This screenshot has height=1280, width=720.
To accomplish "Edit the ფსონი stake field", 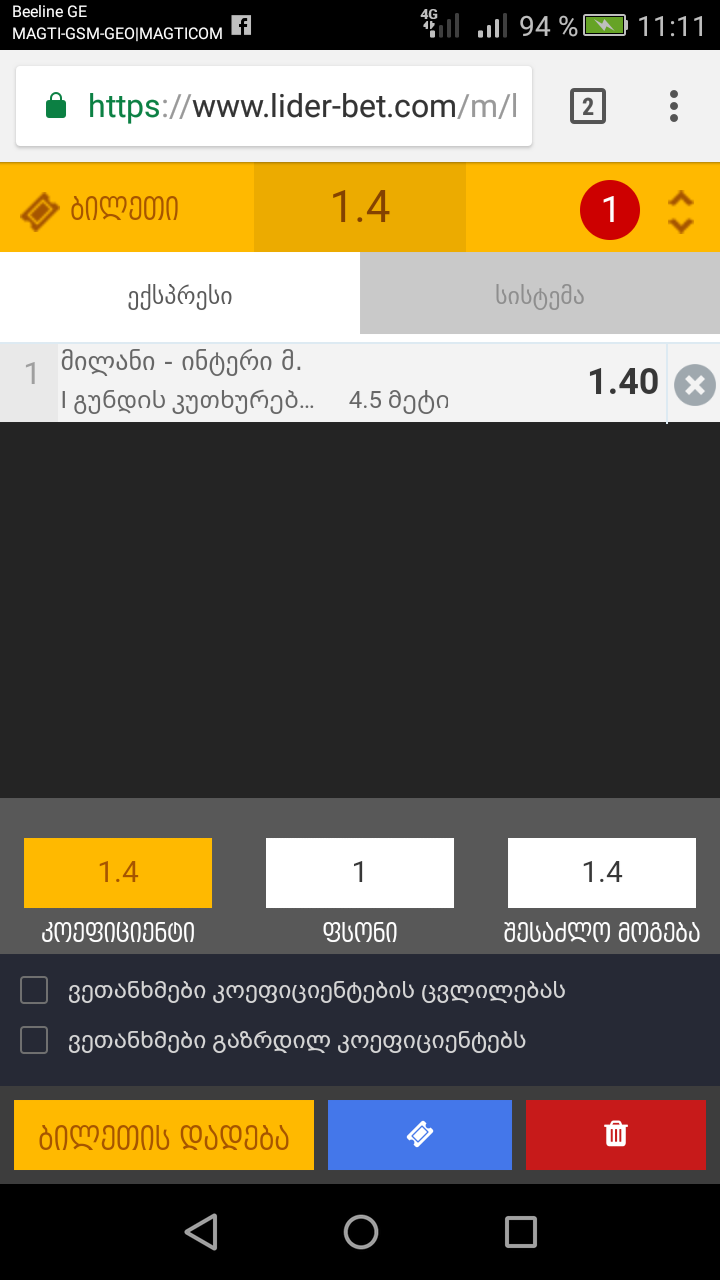I will pyautogui.click(x=360, y=872).
